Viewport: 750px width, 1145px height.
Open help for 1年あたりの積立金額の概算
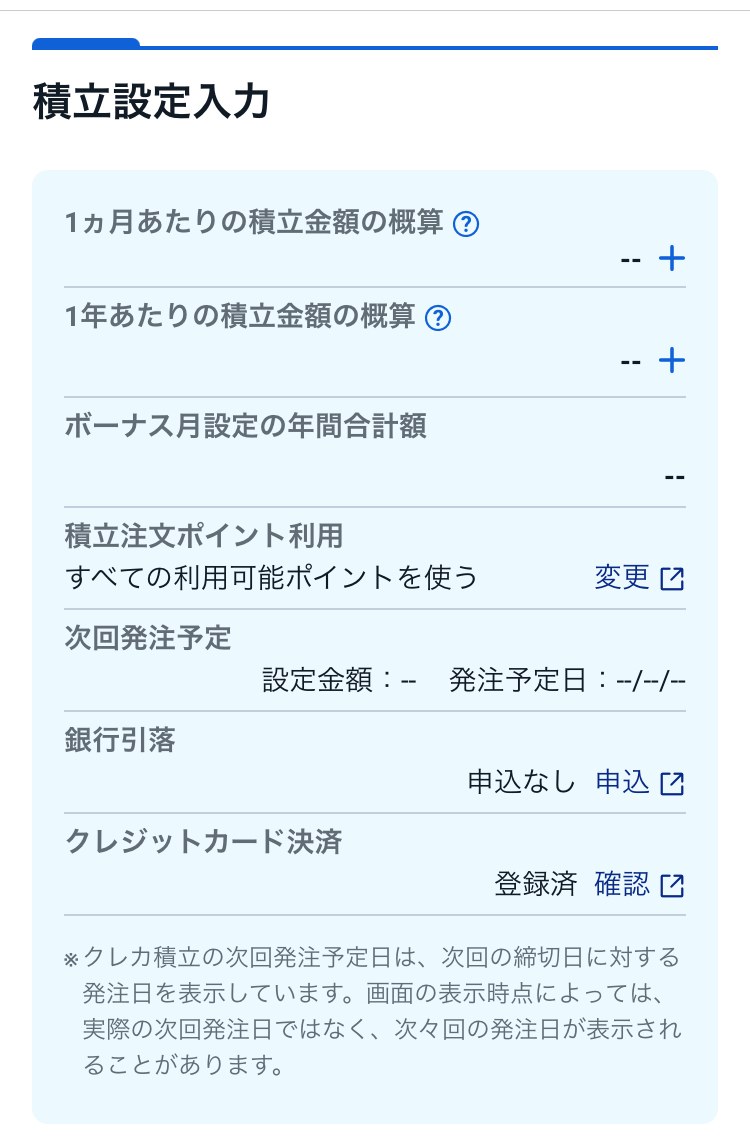[438, 319]
